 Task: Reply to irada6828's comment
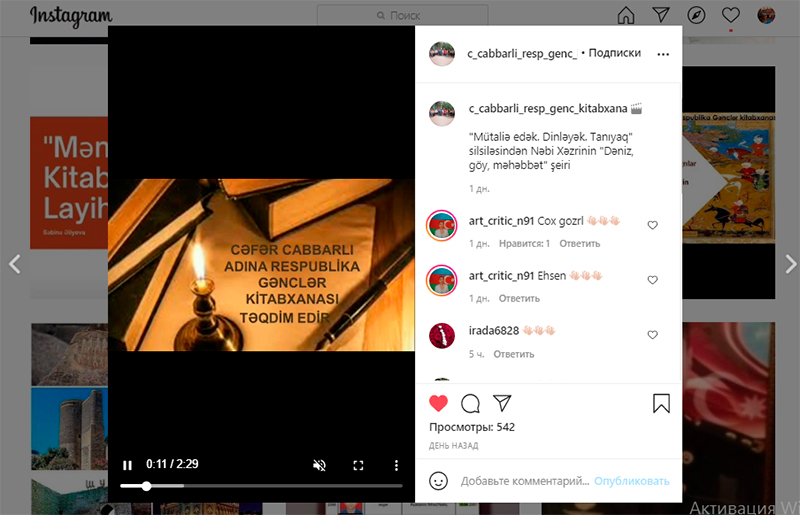513,354
